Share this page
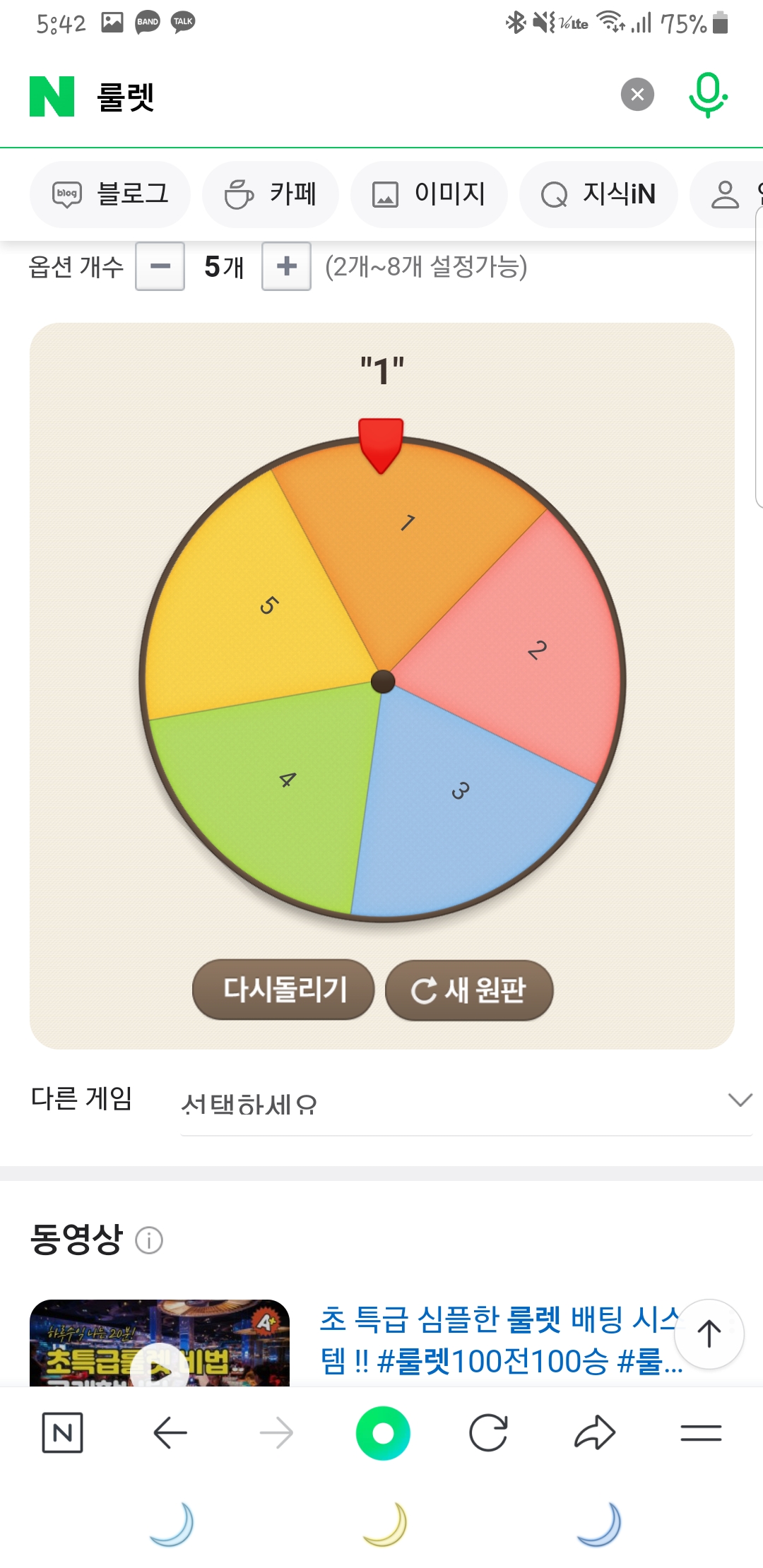This screenshot has height=1568, width=763. [595, 1433]
